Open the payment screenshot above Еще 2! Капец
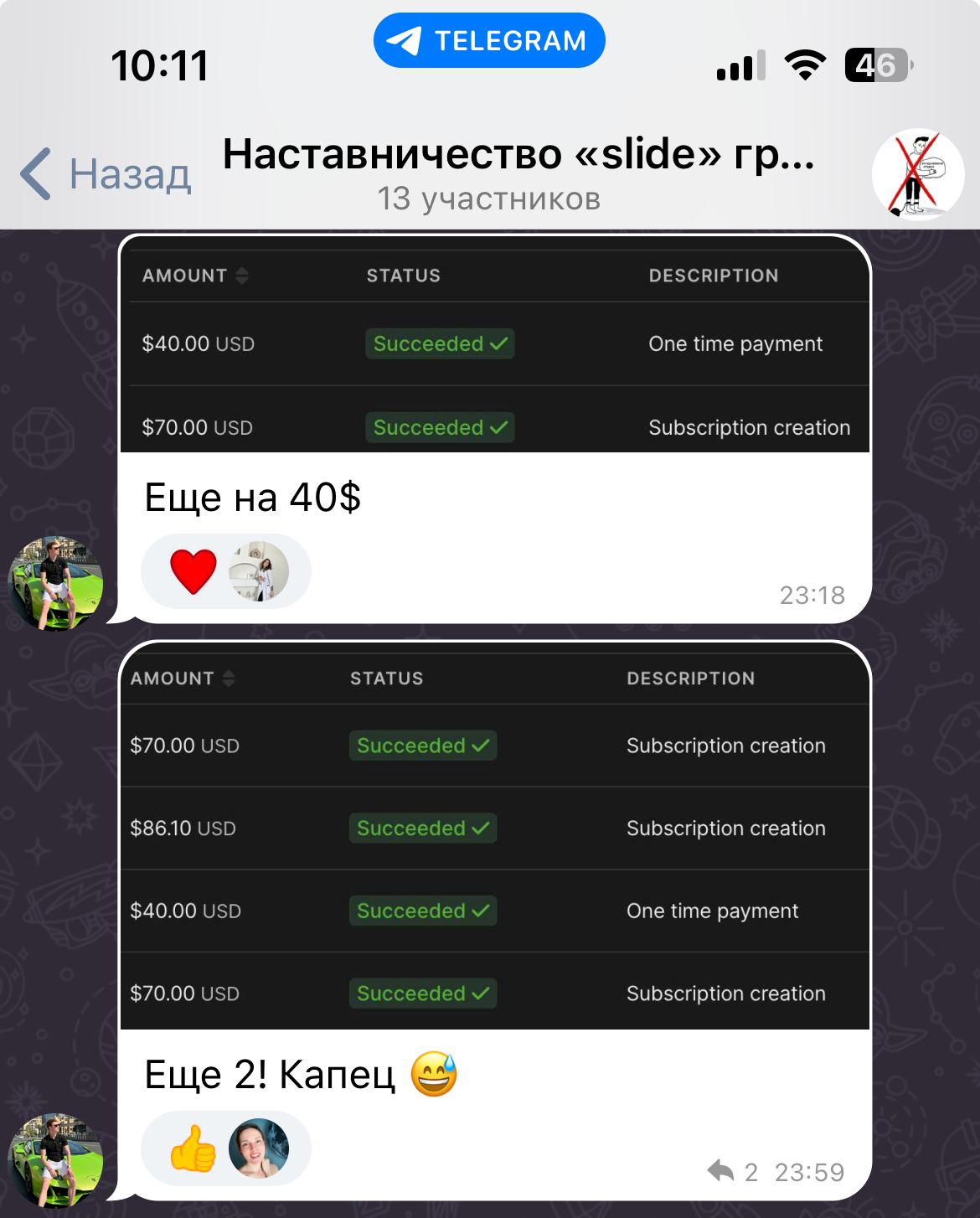This screenshot has height=1218, width=980. (x=494, y=838)
